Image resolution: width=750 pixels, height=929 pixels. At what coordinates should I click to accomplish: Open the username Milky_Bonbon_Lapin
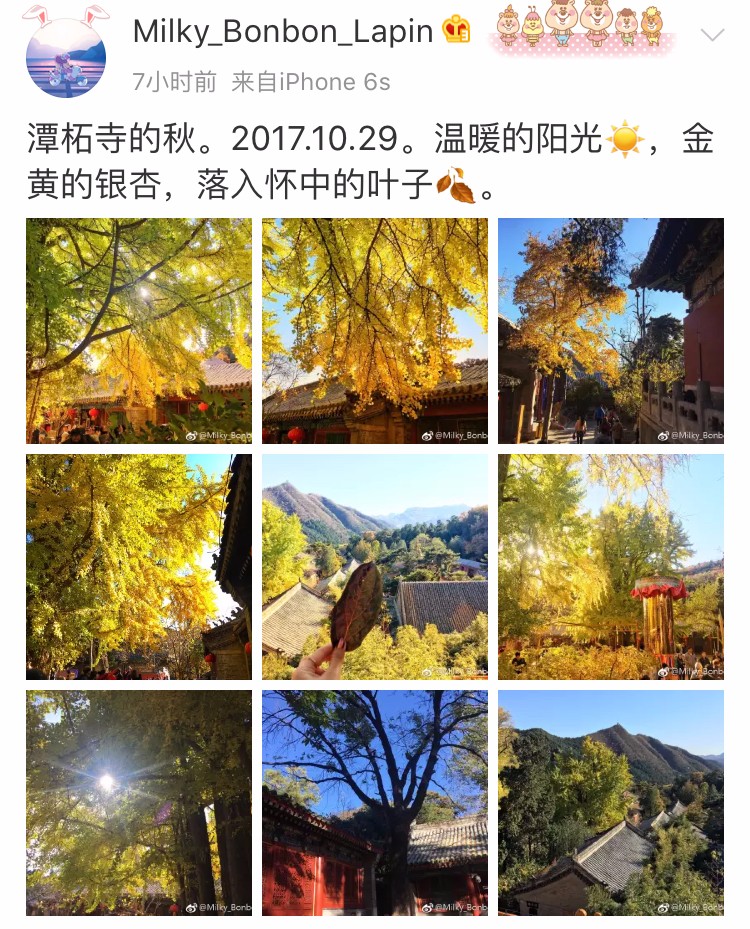tap(270, 33)
